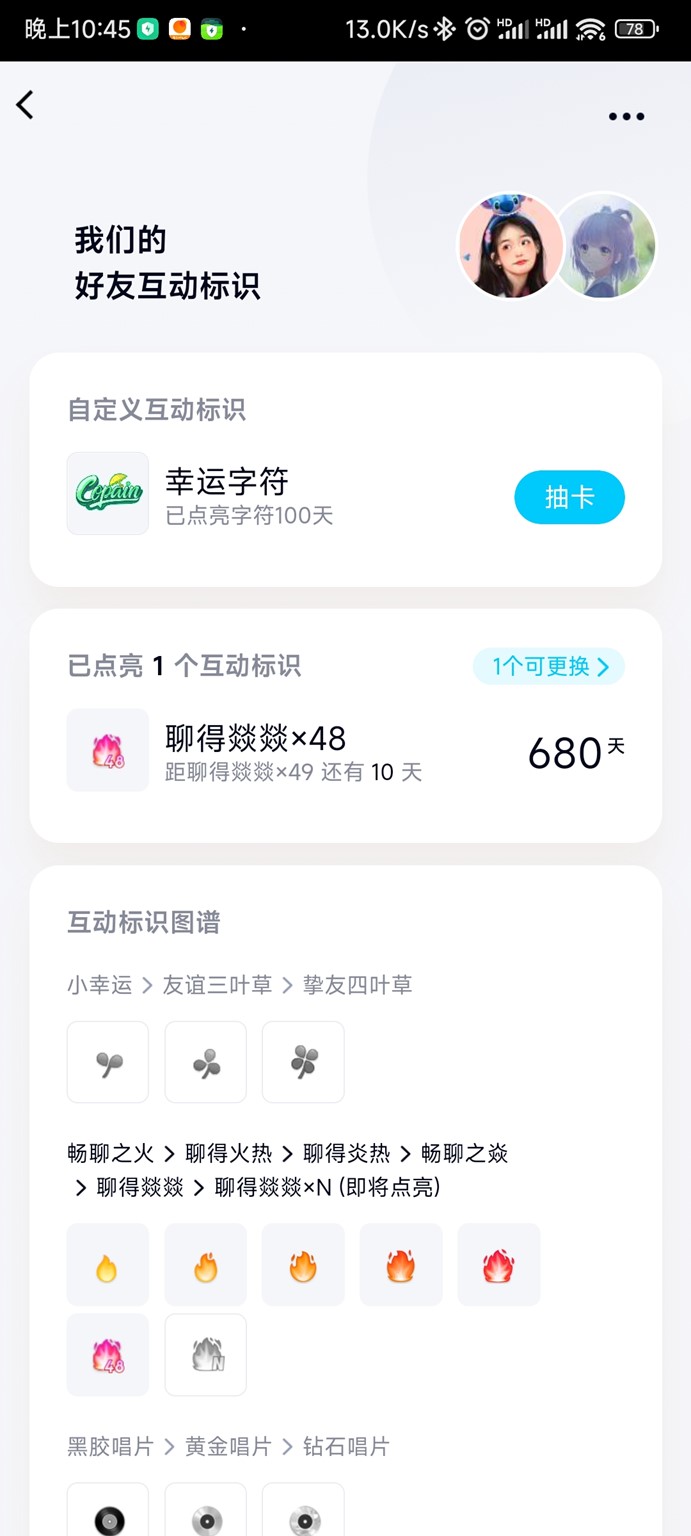Open the three-dot overflow menu
The image size is (691, 1536).
pyautogui.click(x=626, y=116)
